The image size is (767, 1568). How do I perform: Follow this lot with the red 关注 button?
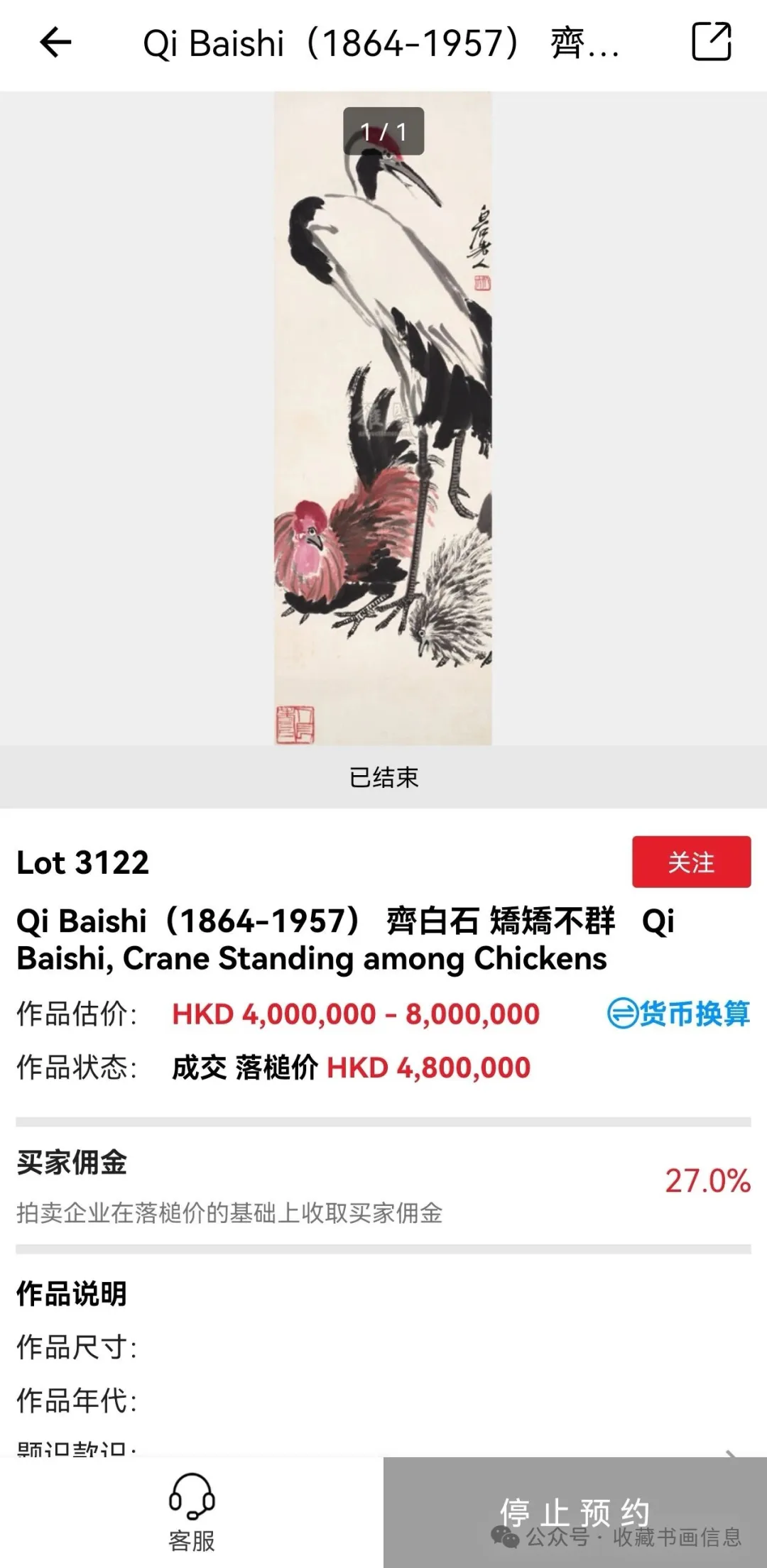point(691,862)
